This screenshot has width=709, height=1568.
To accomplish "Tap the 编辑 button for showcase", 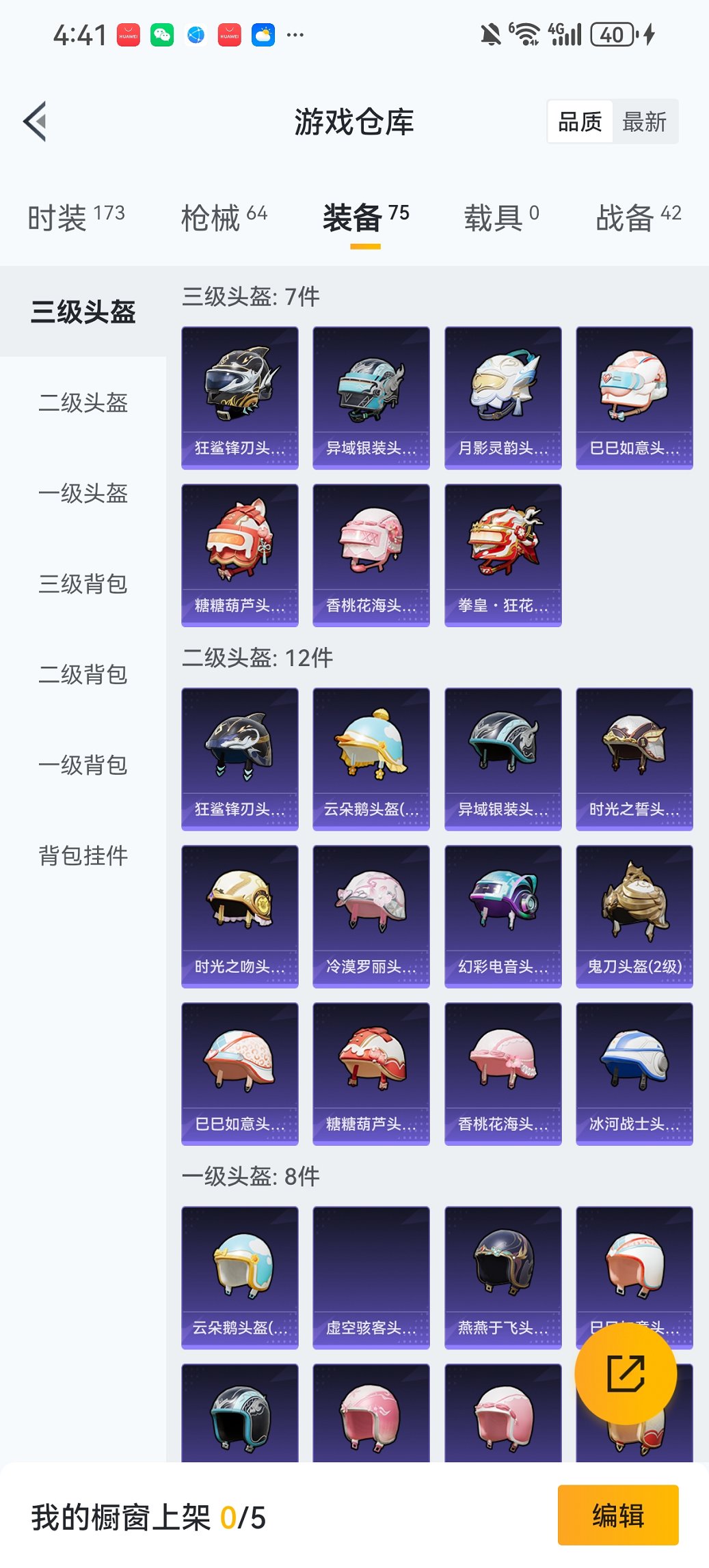I will (x=617, y=1515).
